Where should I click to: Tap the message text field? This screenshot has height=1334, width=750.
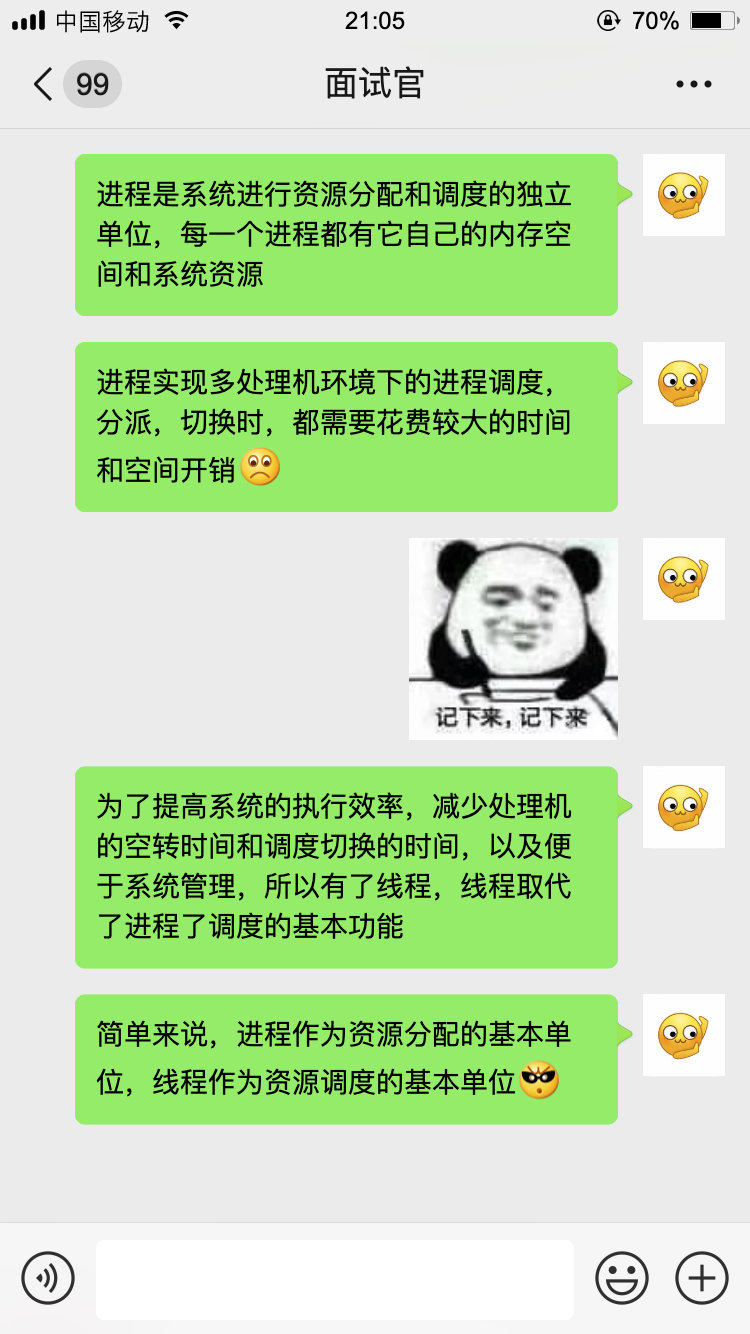(x=334, y=1279)
